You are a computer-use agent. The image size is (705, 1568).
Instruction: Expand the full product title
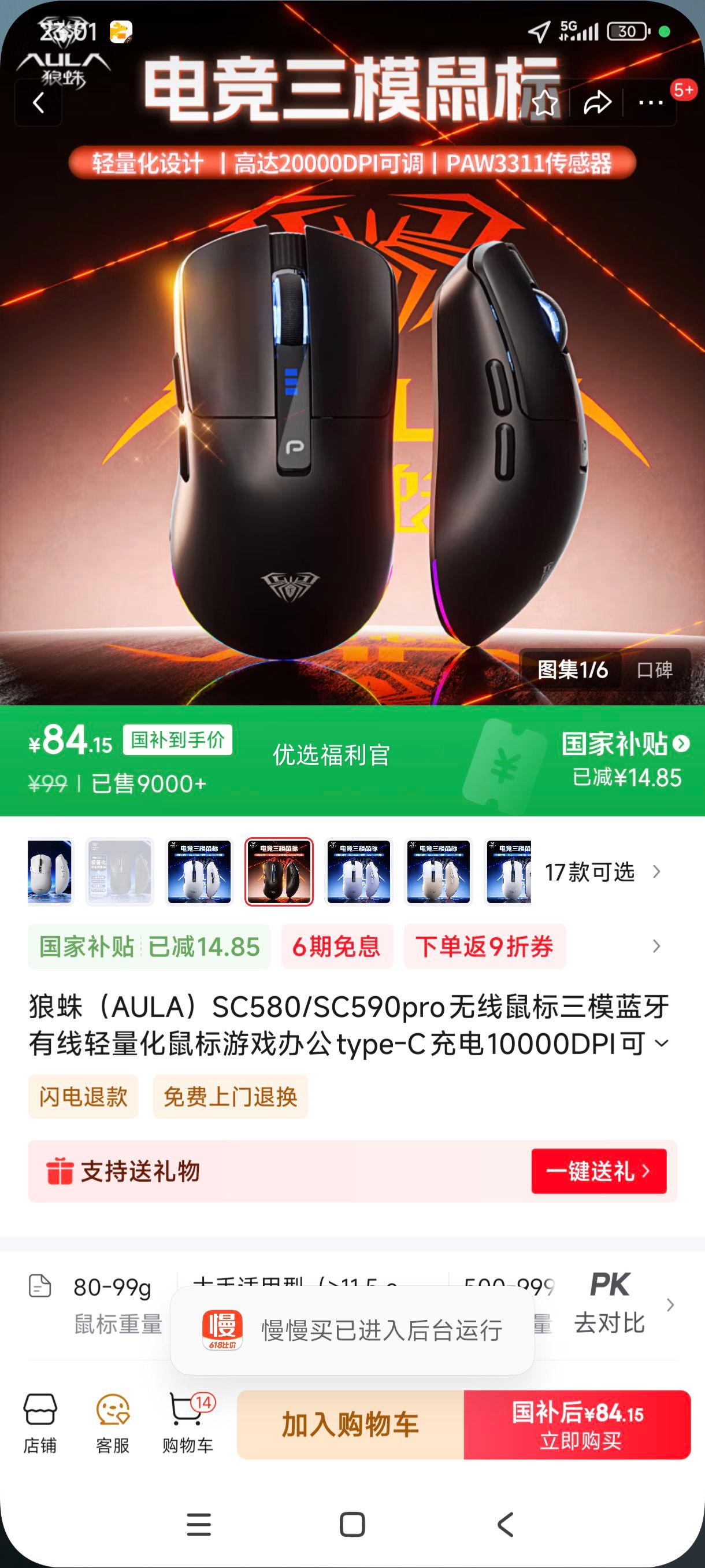662,1043
